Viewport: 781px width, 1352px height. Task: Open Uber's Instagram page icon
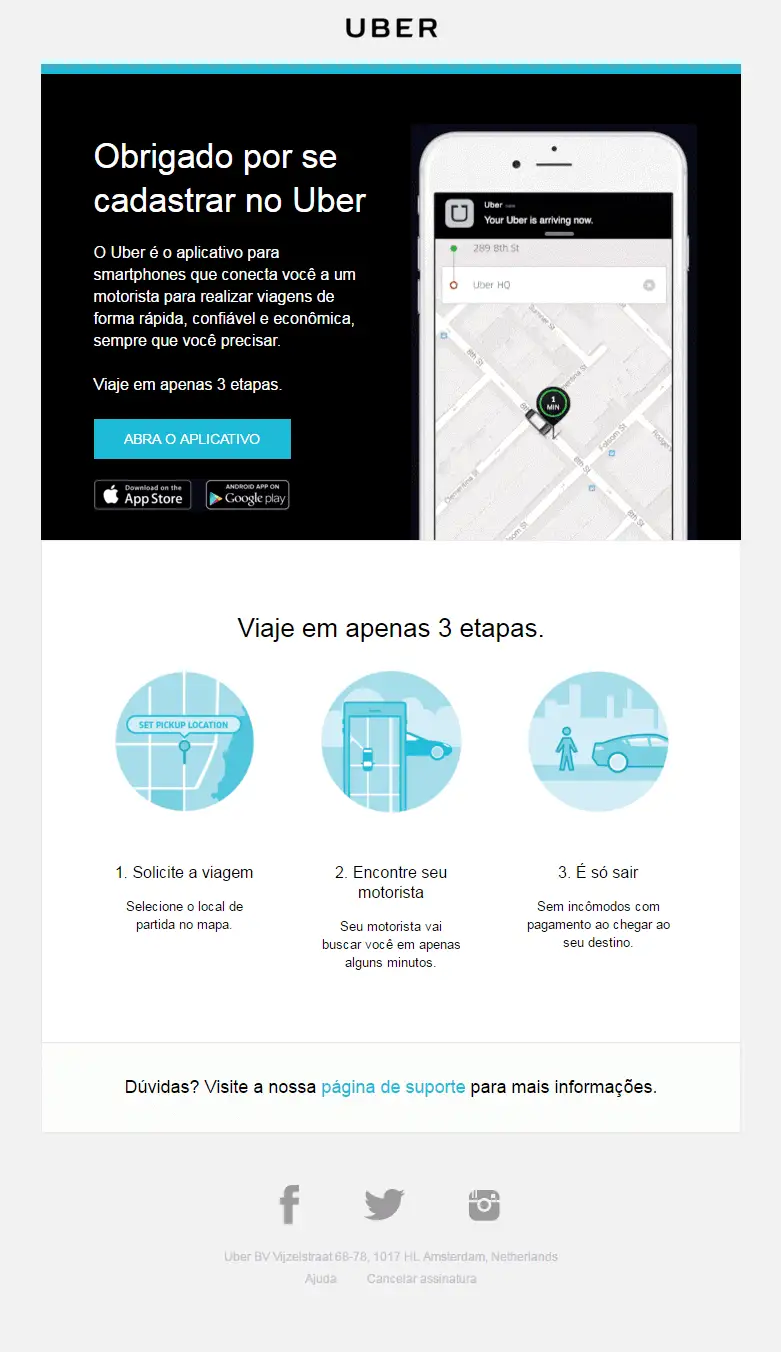click(x=484, y=1205)
